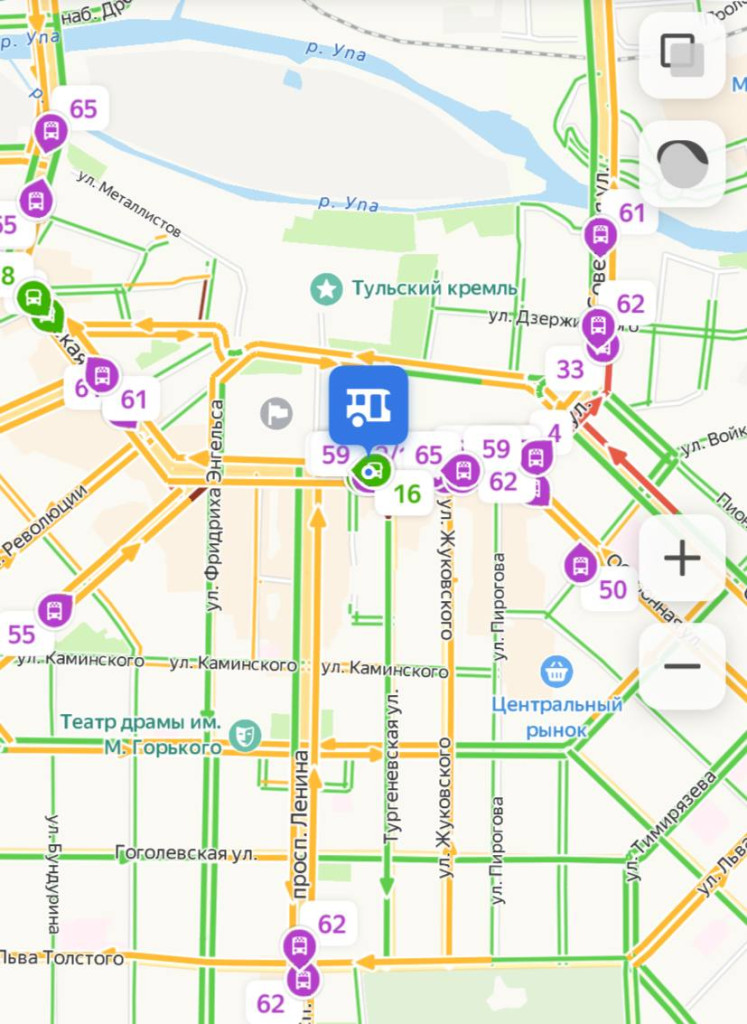Open the map layers button
The width and height of the screenshot is (747, 1024).
[x=681, y=55]
